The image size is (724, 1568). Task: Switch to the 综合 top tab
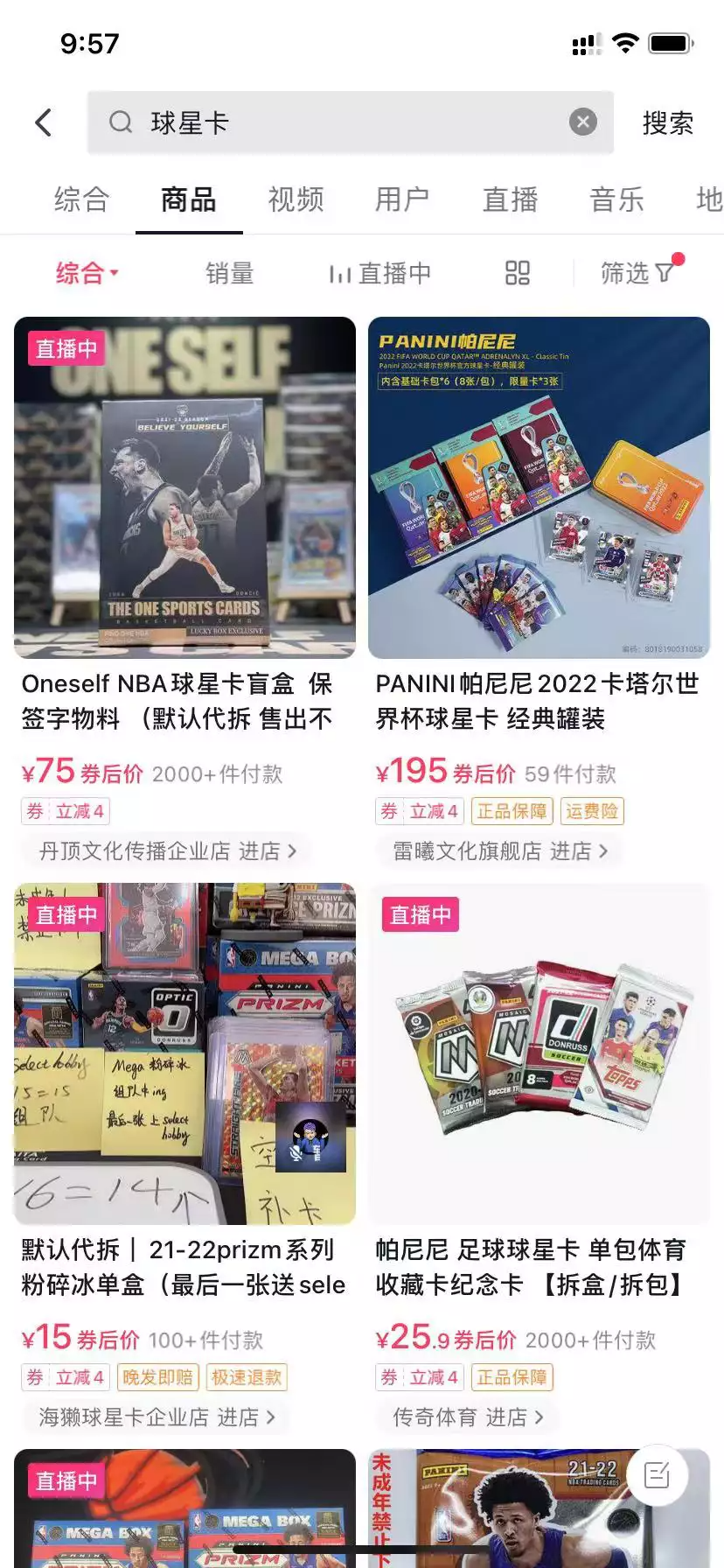pyautogui.click(x=81, y=199)
